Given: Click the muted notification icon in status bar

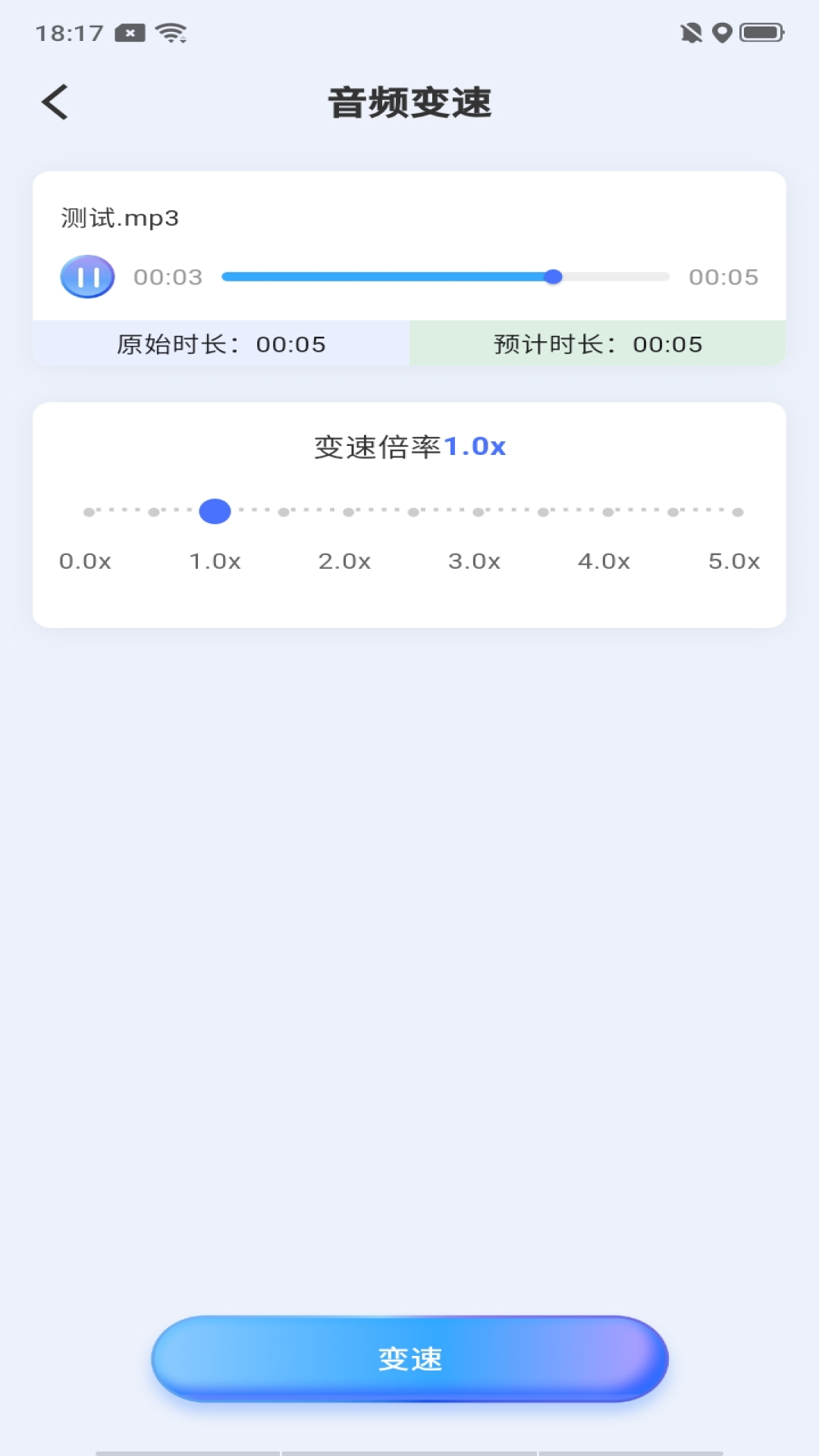Looking at the screenshot, I should coord(691,33).
